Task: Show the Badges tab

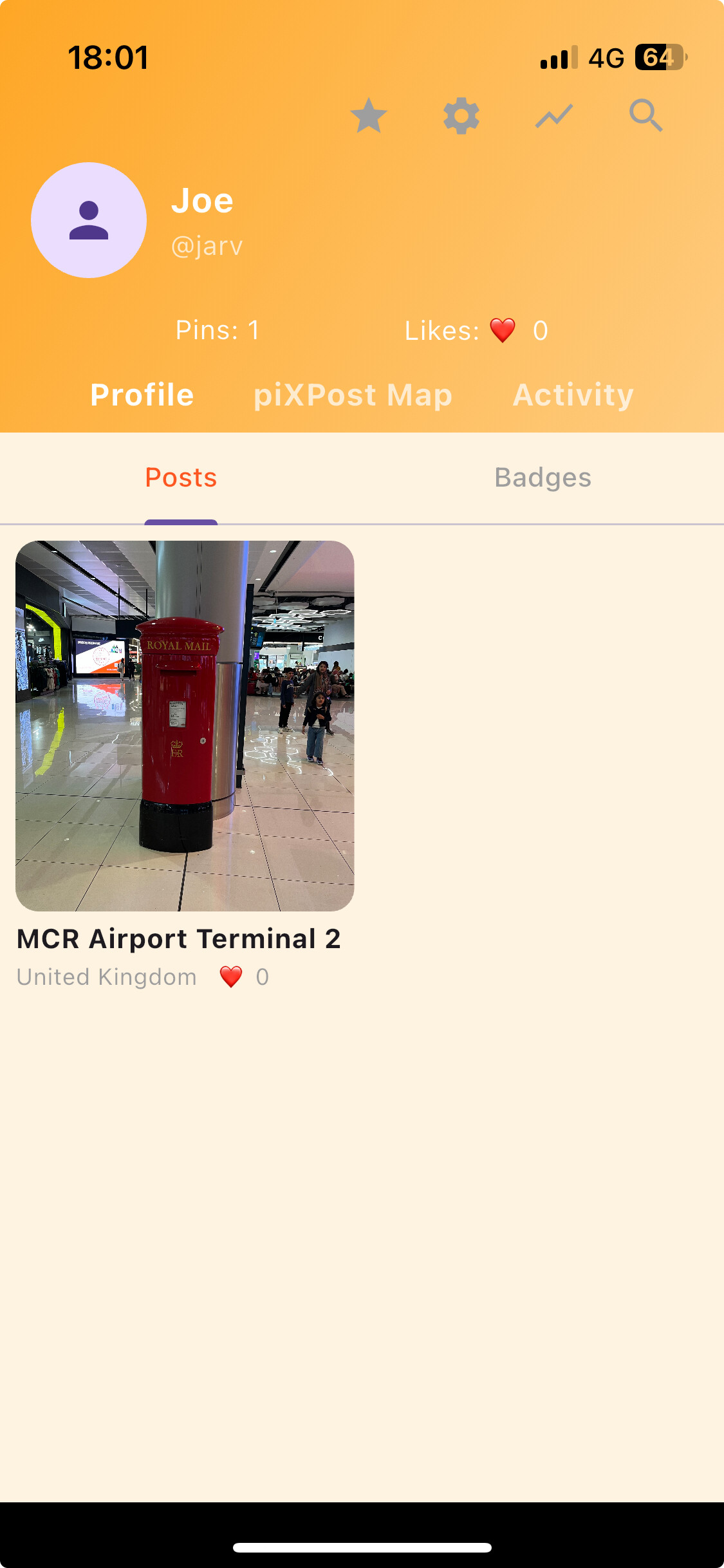Action: click(x=543, y=478)
